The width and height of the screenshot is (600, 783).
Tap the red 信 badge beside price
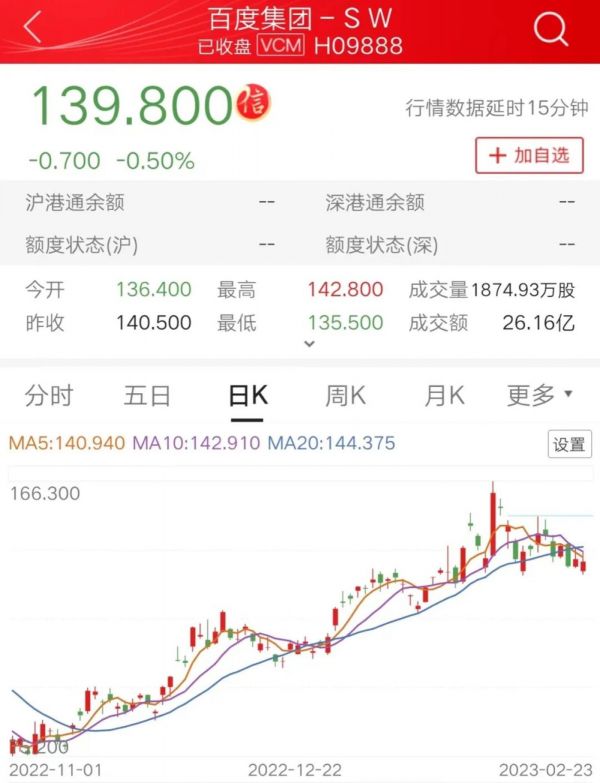click(254, 102)
